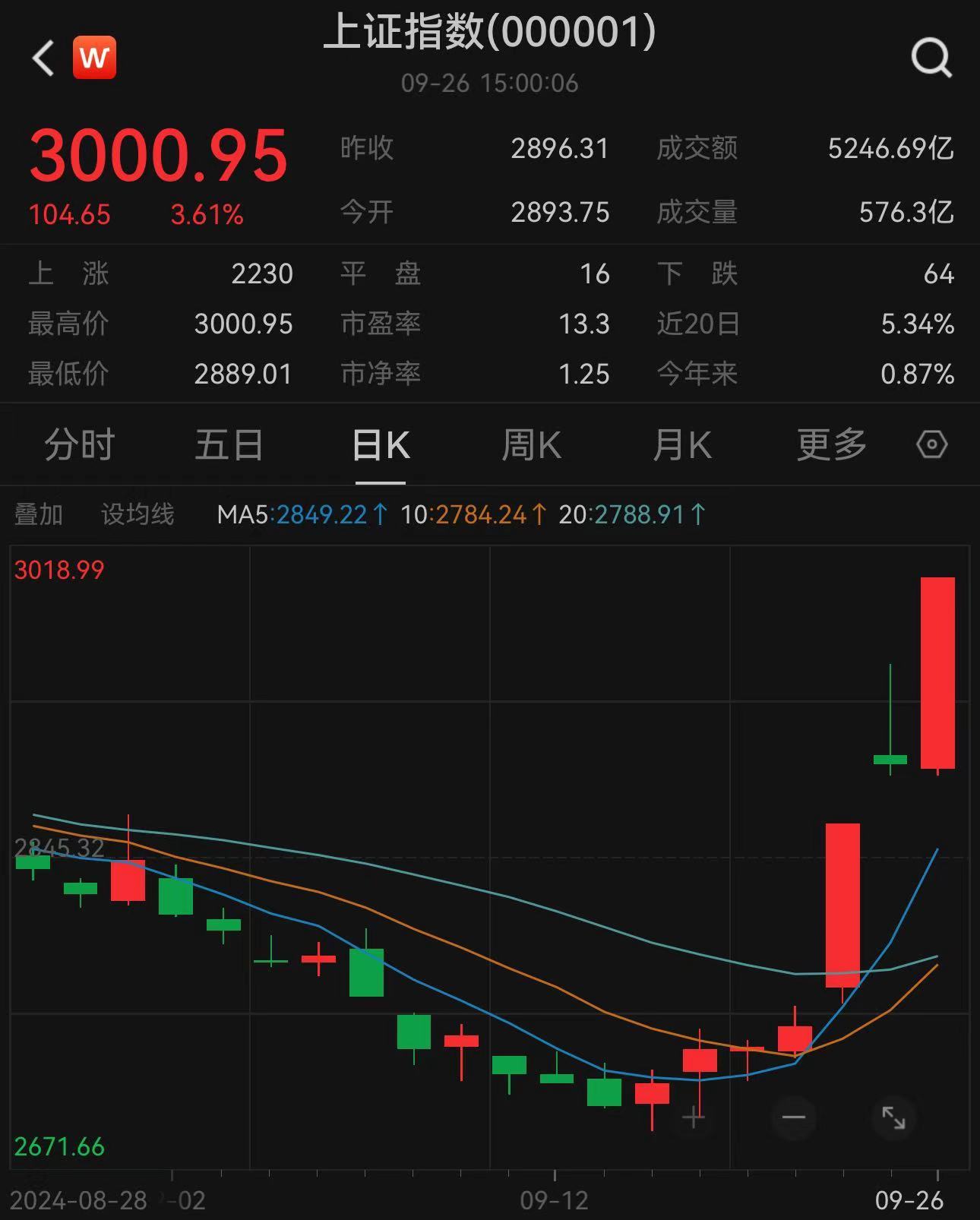
Task: Expand chart to full screen
Action: click(x=893, y=1117)
